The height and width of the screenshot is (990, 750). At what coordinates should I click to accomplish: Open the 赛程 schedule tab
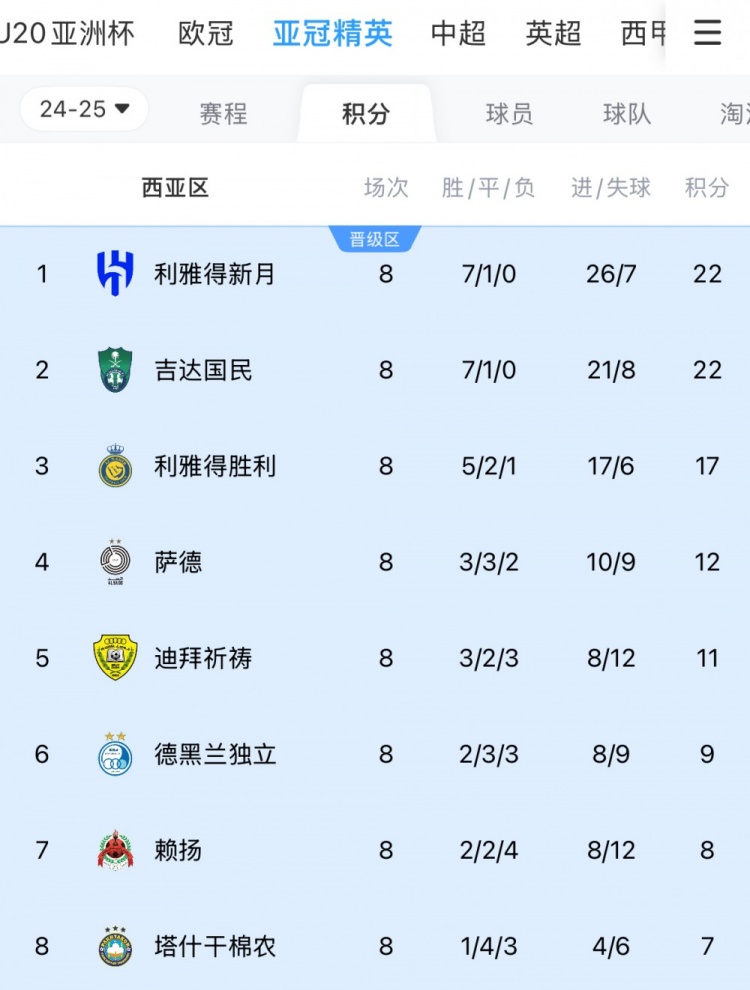pos(223,114)
